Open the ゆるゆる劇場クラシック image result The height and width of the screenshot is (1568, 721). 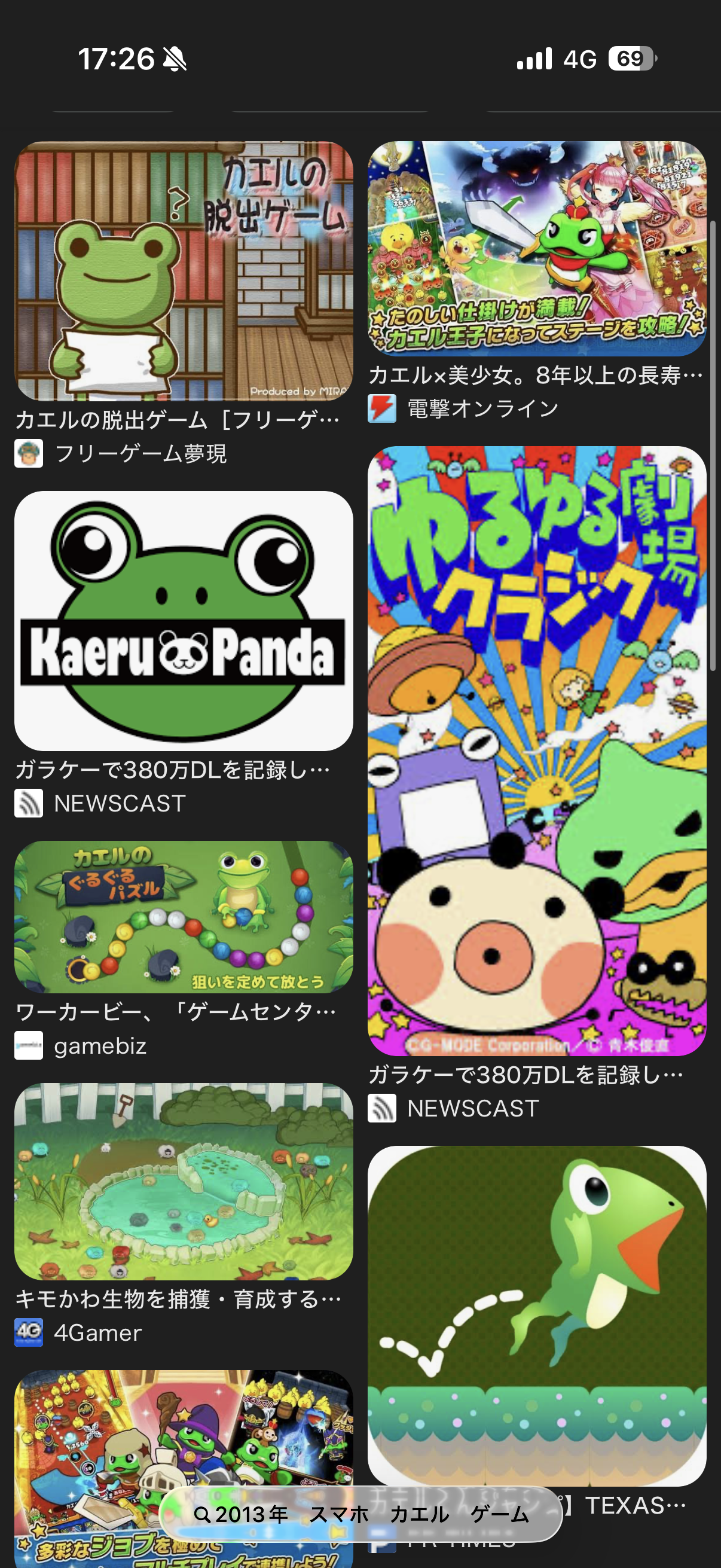pyautogui.click(x=536, y=750)
